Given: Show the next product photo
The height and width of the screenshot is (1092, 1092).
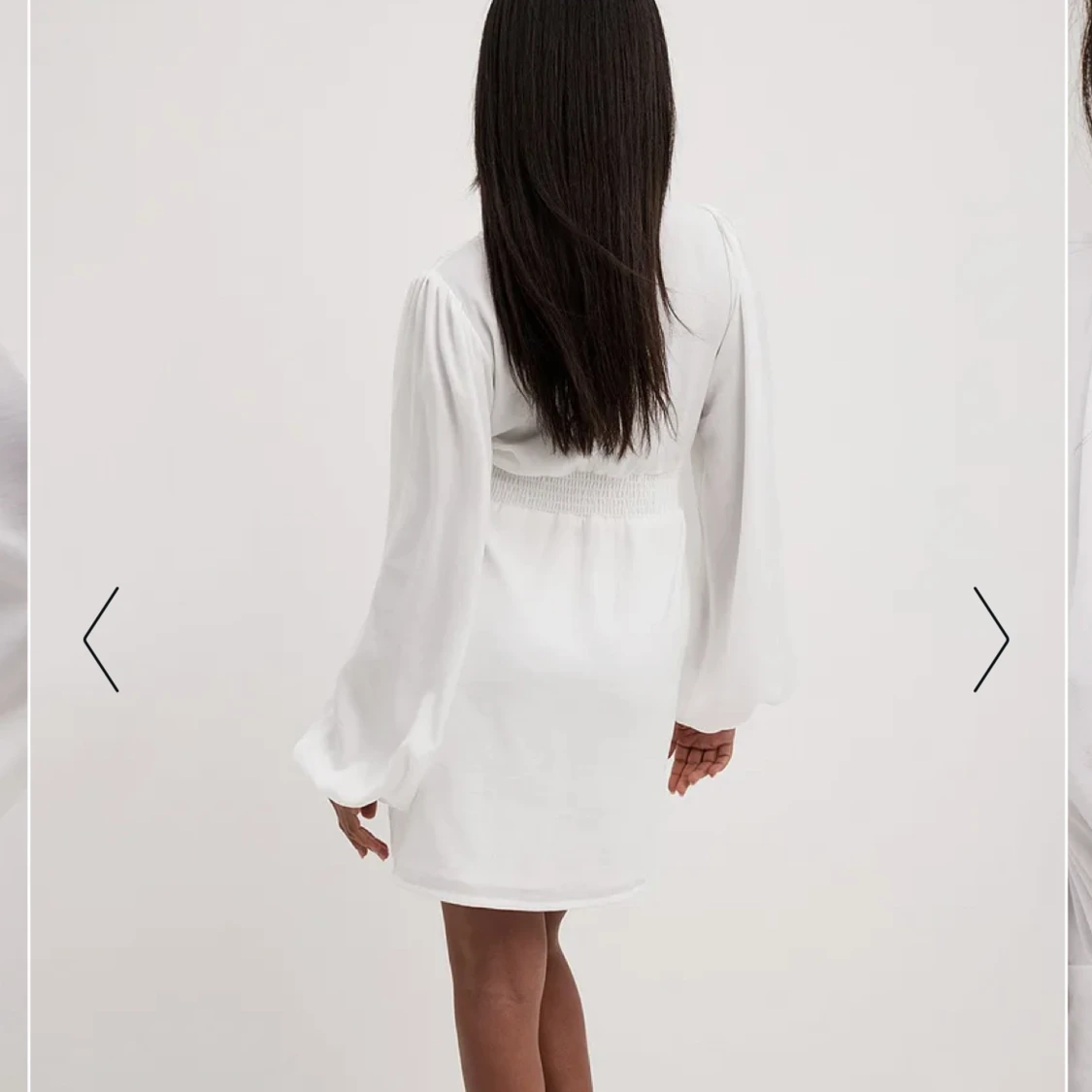Looking at the screenshot, I should [x=991, y=640].
